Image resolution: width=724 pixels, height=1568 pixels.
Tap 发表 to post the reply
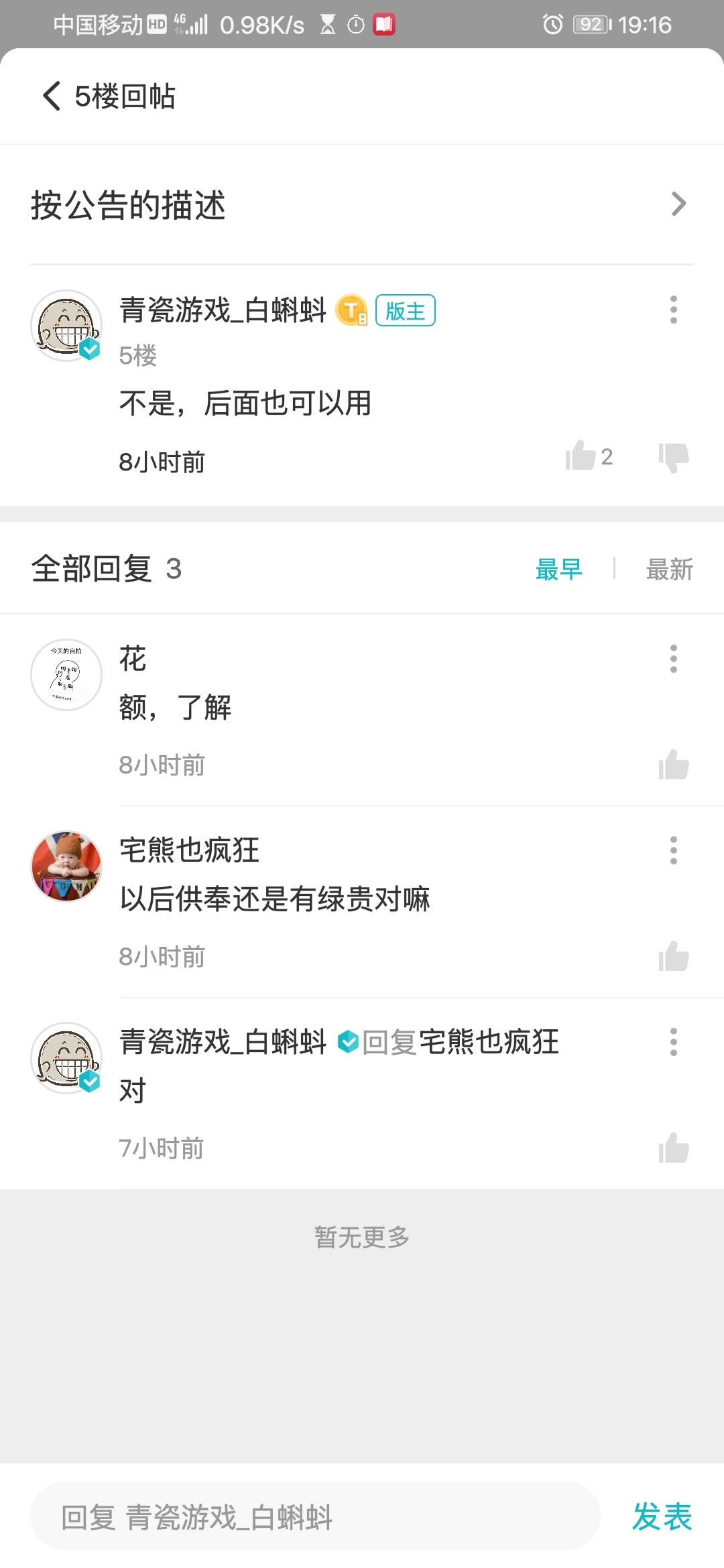pyautogui.click(x=662, y=1516)
